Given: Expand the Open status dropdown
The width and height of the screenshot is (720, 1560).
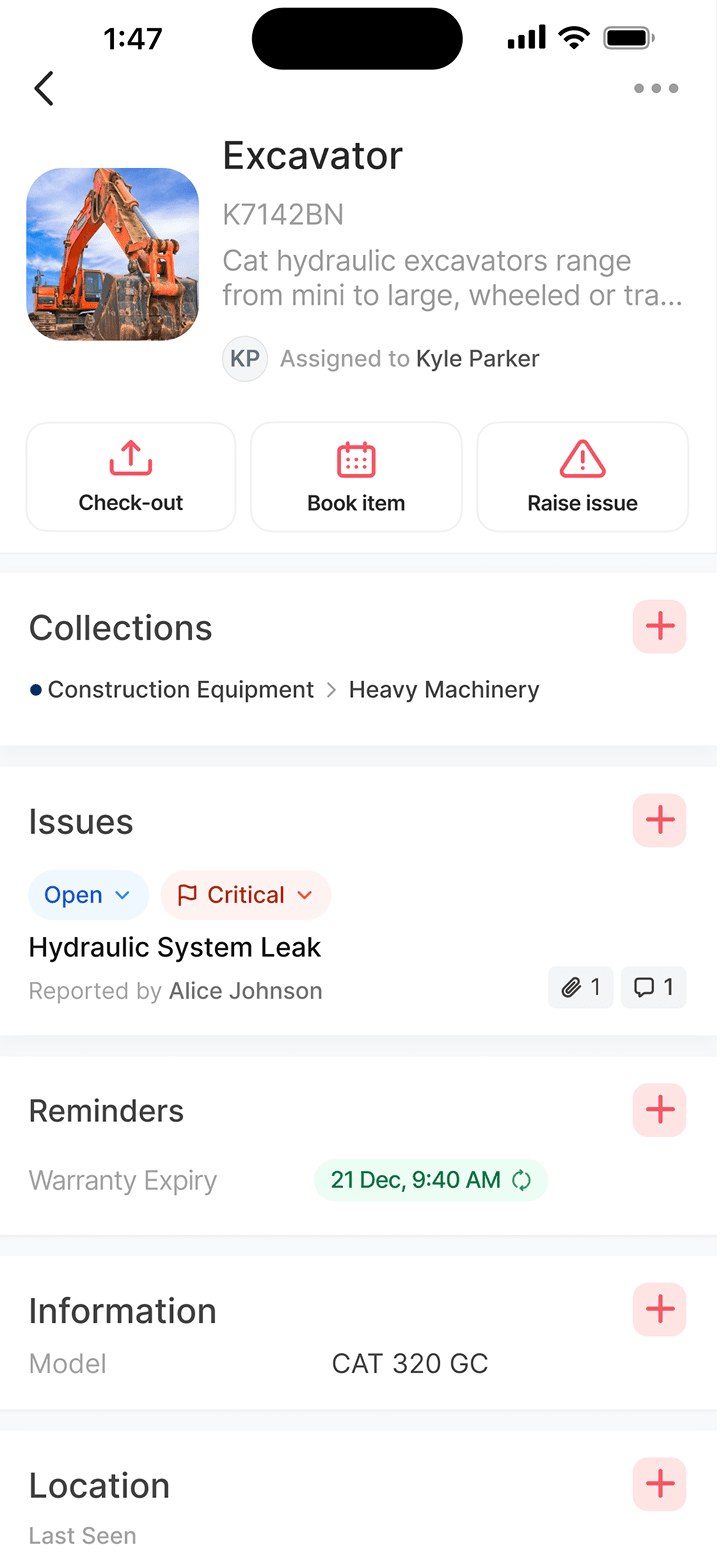Looking at the screenshot, I should (x=88, y=895).
